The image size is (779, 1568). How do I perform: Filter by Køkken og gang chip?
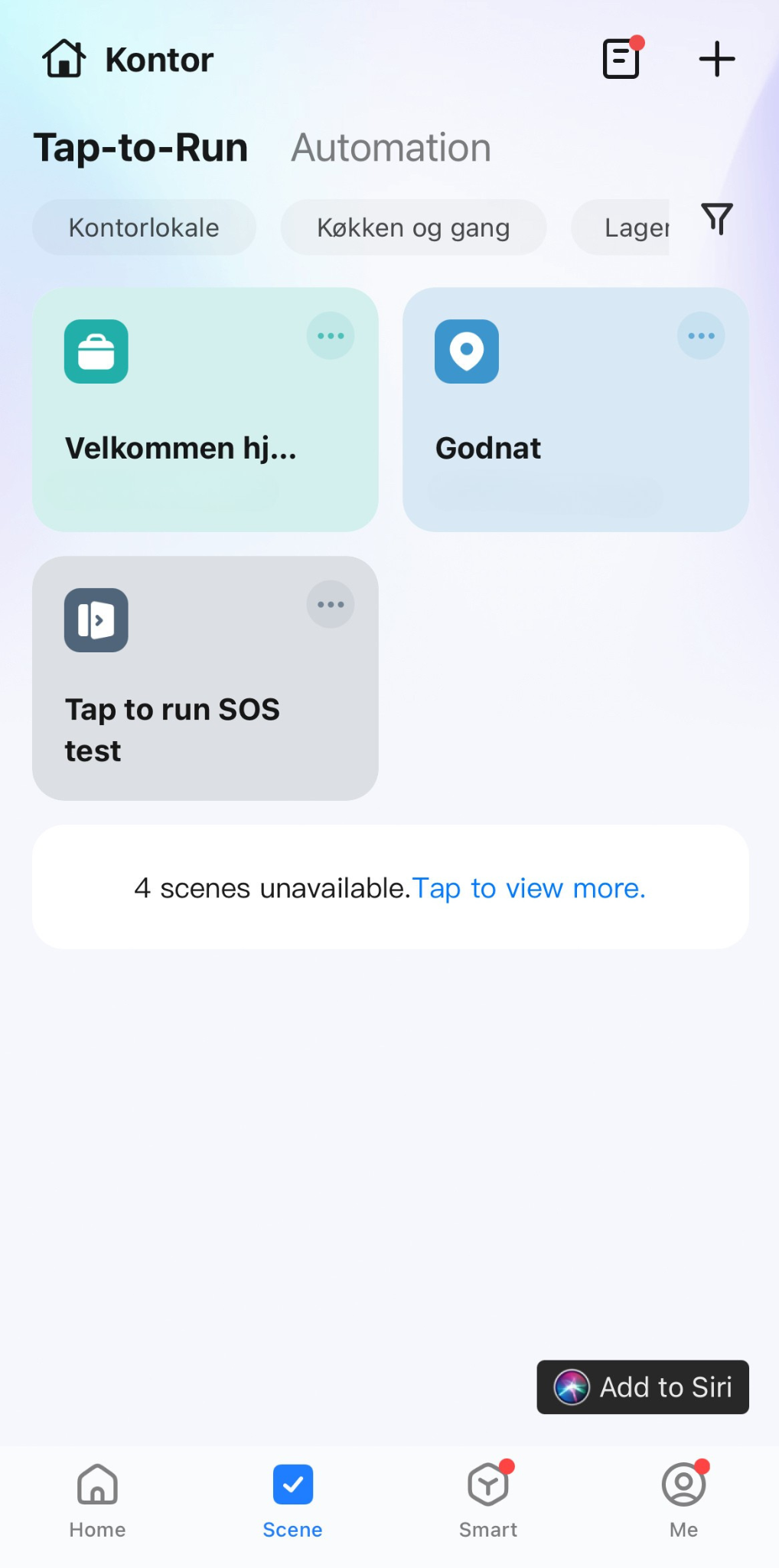[x=413, y=227]
